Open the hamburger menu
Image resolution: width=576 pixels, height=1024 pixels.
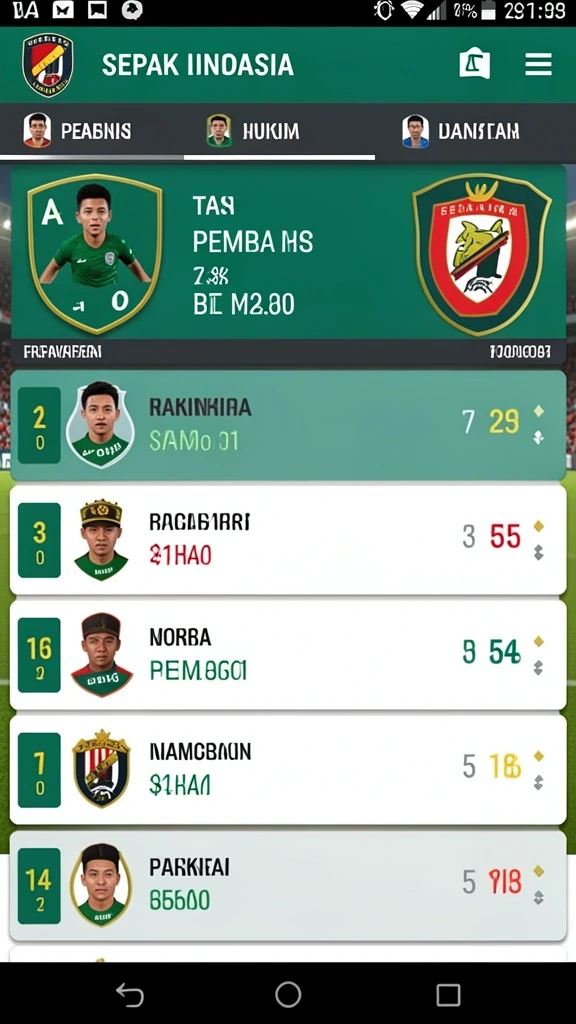tap(538, 65)
